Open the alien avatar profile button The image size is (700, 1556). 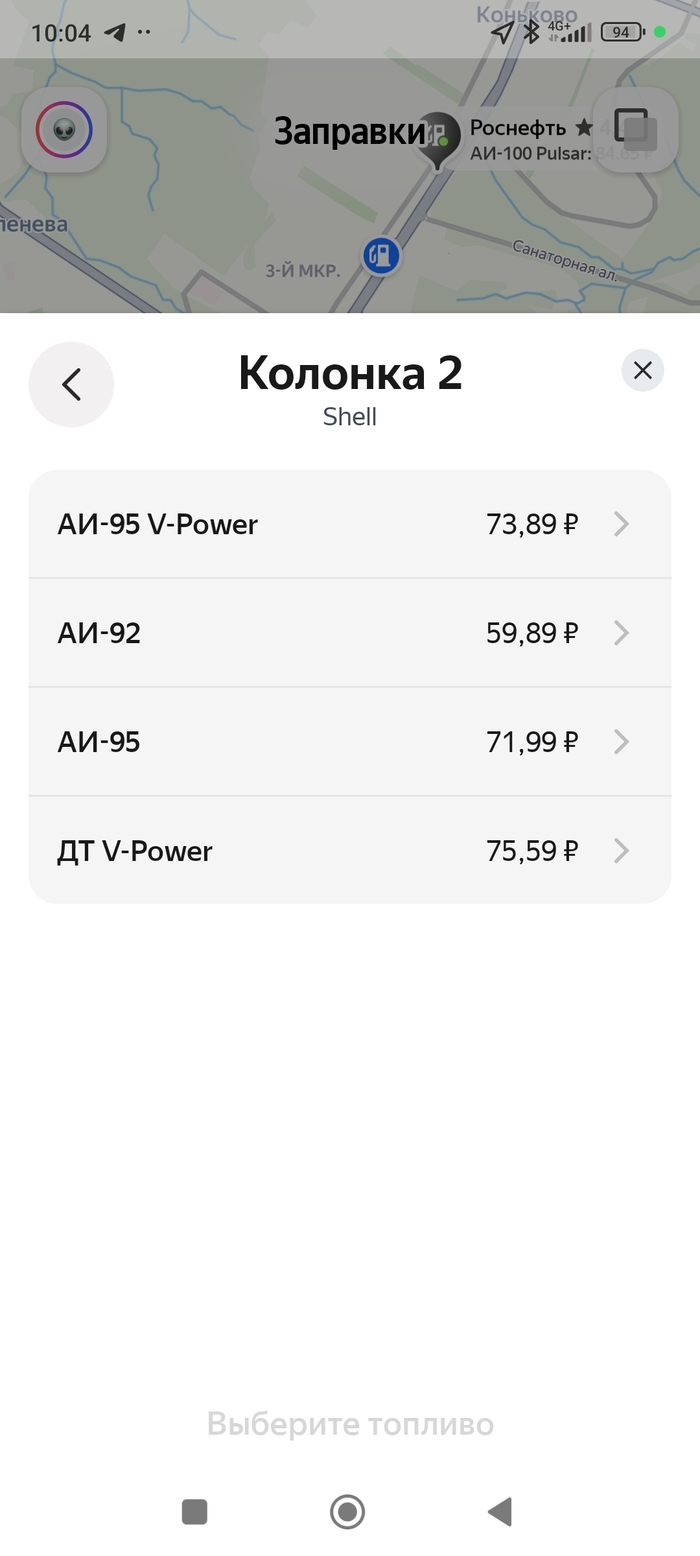[64, 130]
